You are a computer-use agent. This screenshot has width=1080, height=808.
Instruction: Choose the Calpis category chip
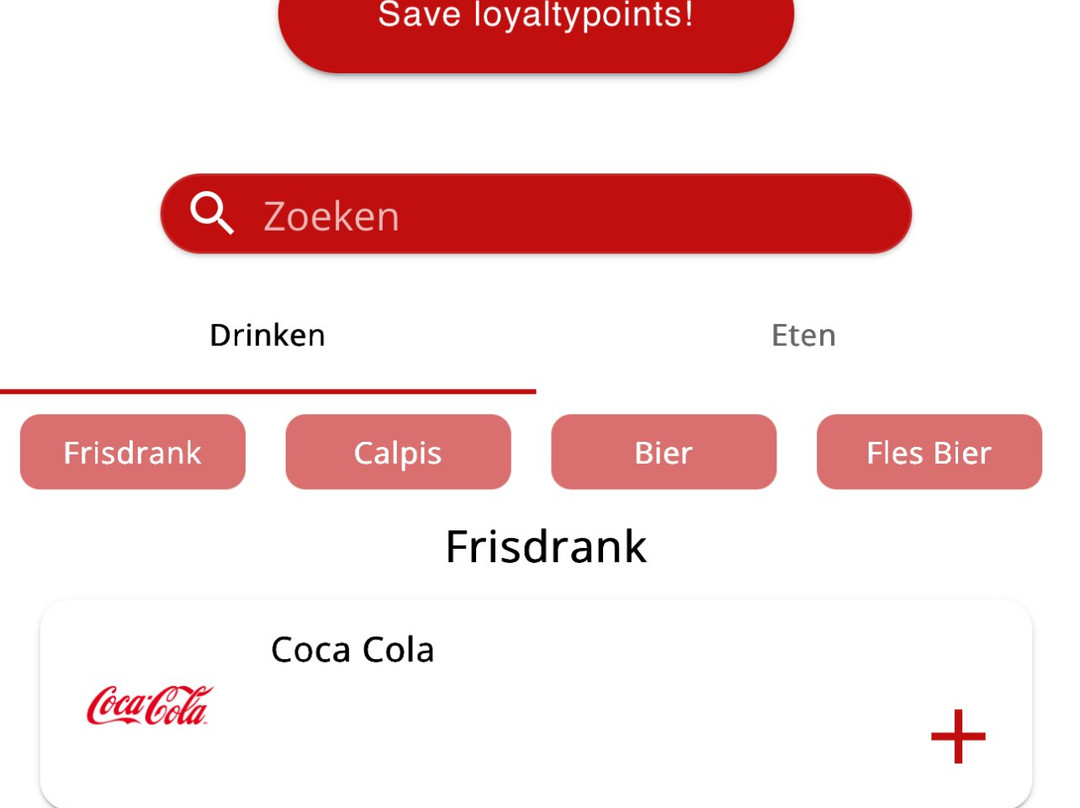pos(398,452)
